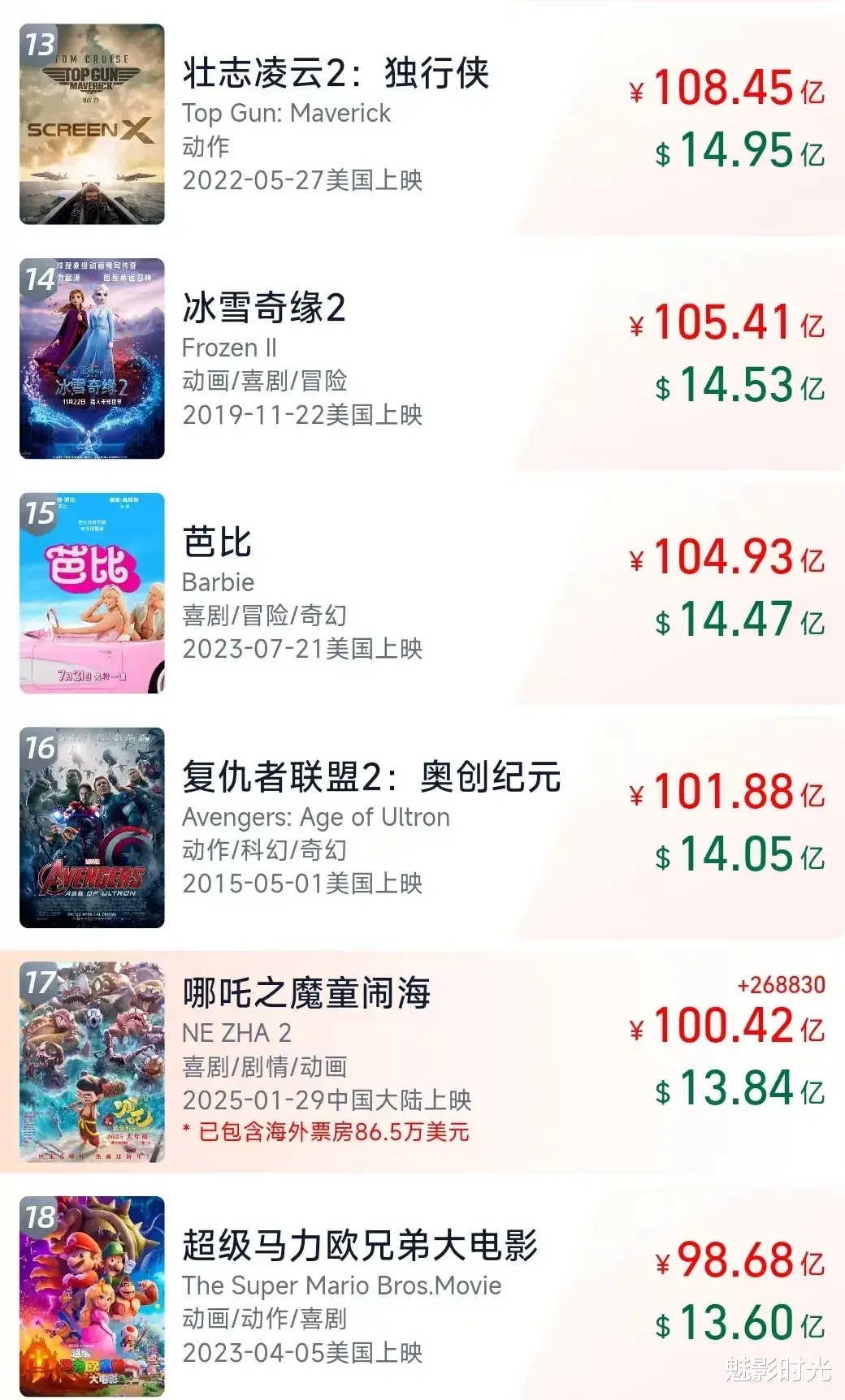This screenshot has width=845, height=1400.
Task: View details for 芭比 (Barbie)
Action: 422,593
